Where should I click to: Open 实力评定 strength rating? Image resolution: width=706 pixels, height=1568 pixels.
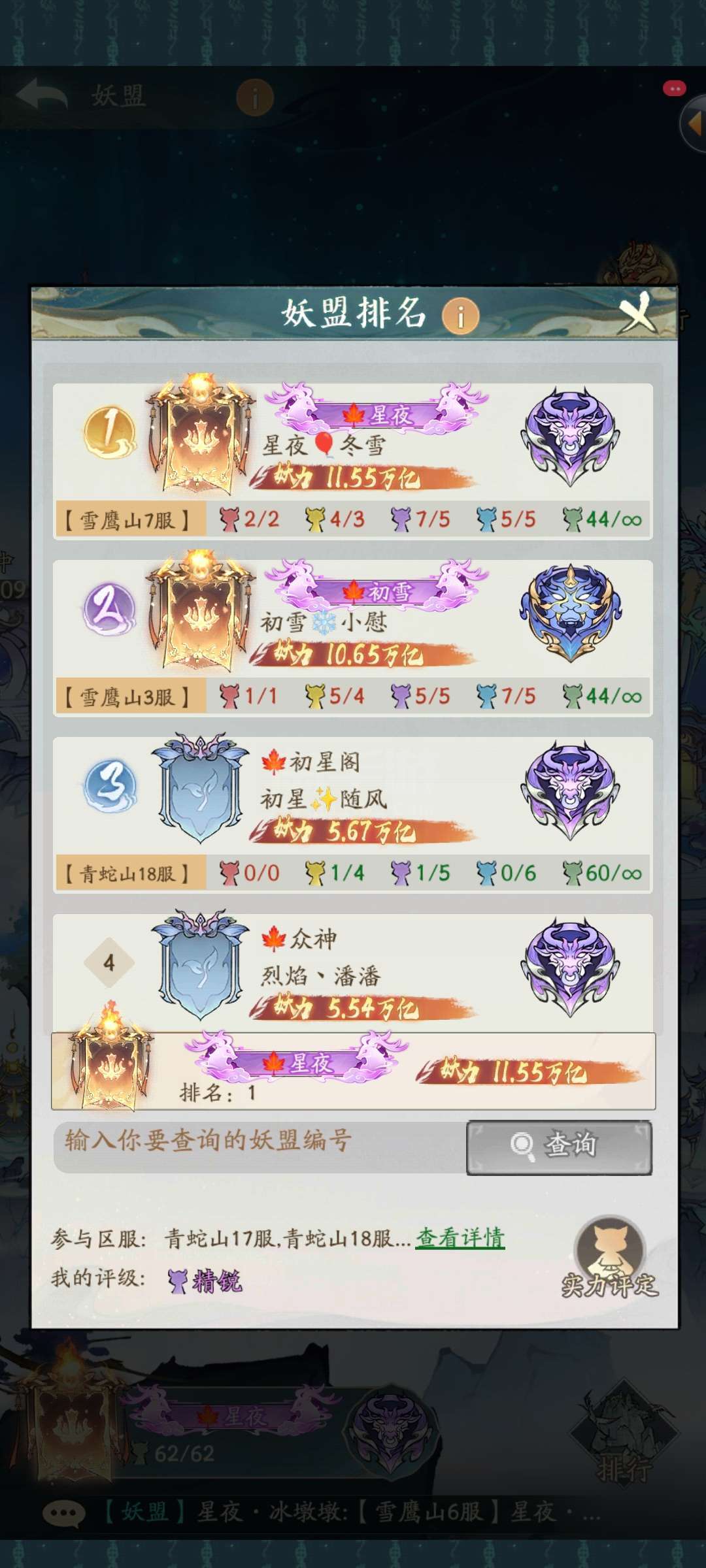pyautogui.click(x=610, y=1258)
